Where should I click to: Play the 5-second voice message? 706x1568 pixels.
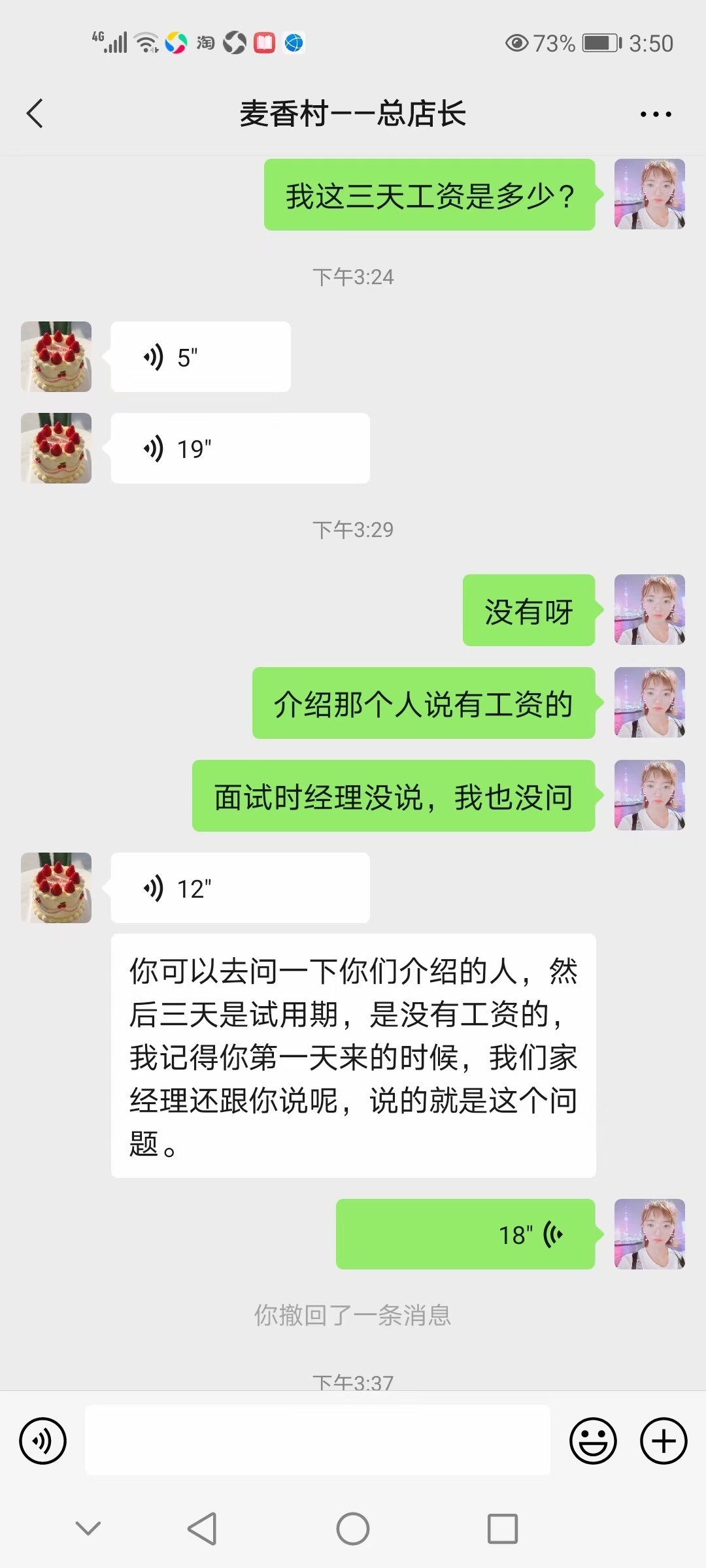(201, 357)
